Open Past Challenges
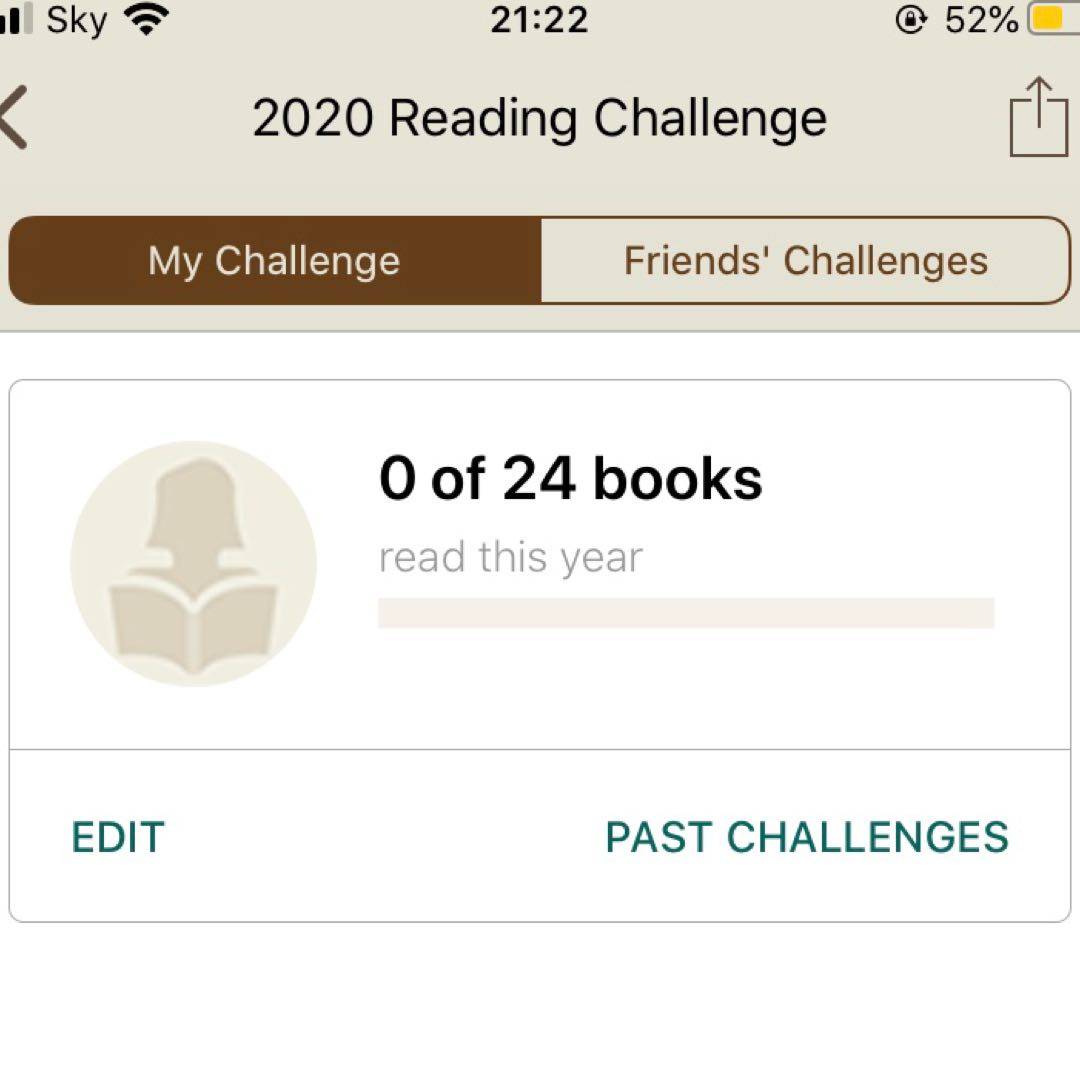 (807, 837)
